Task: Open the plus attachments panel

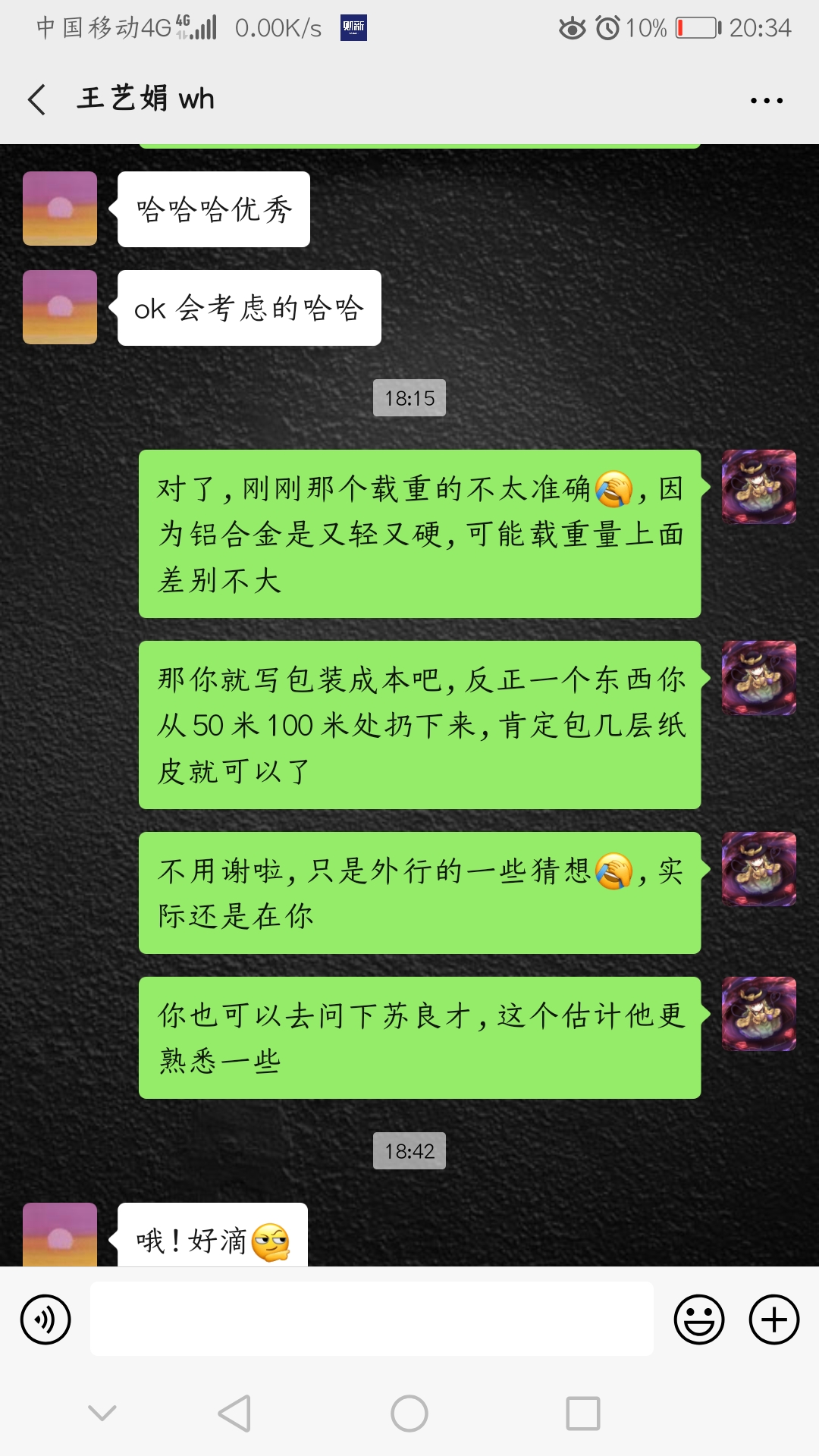Action: 773,1319
